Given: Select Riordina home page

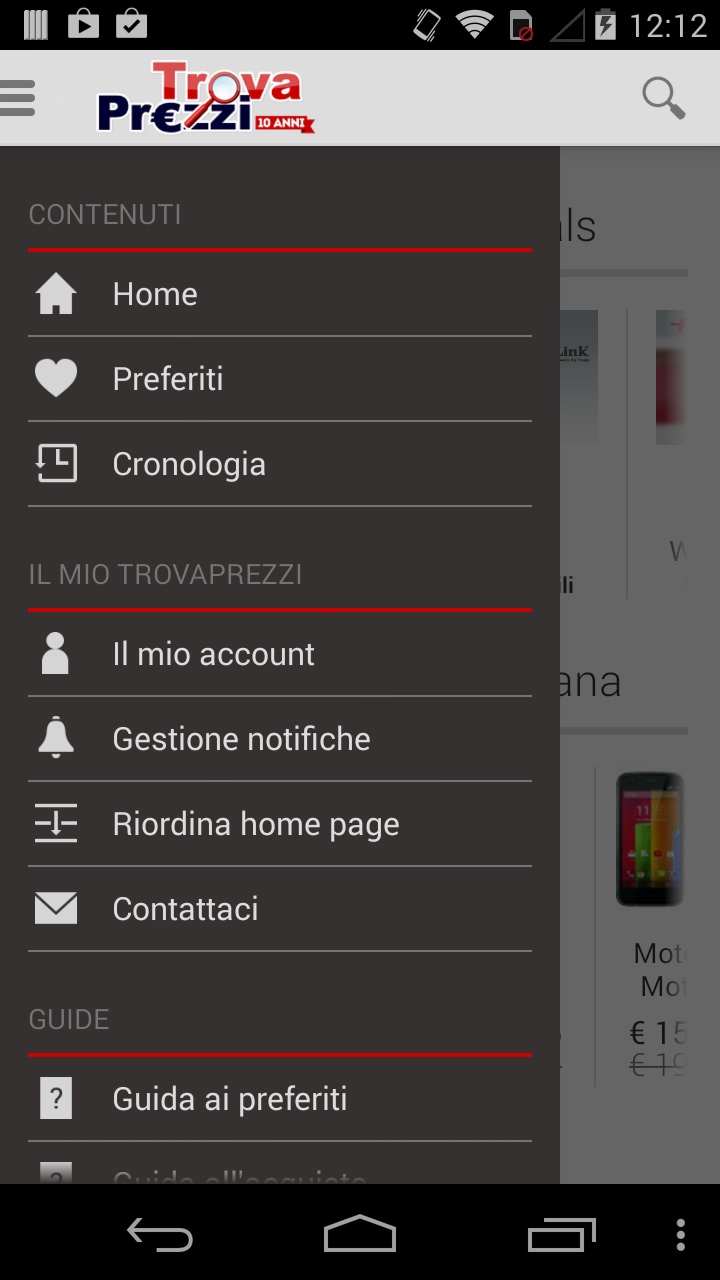Looking at the screenshot, I should click(280, 824).
